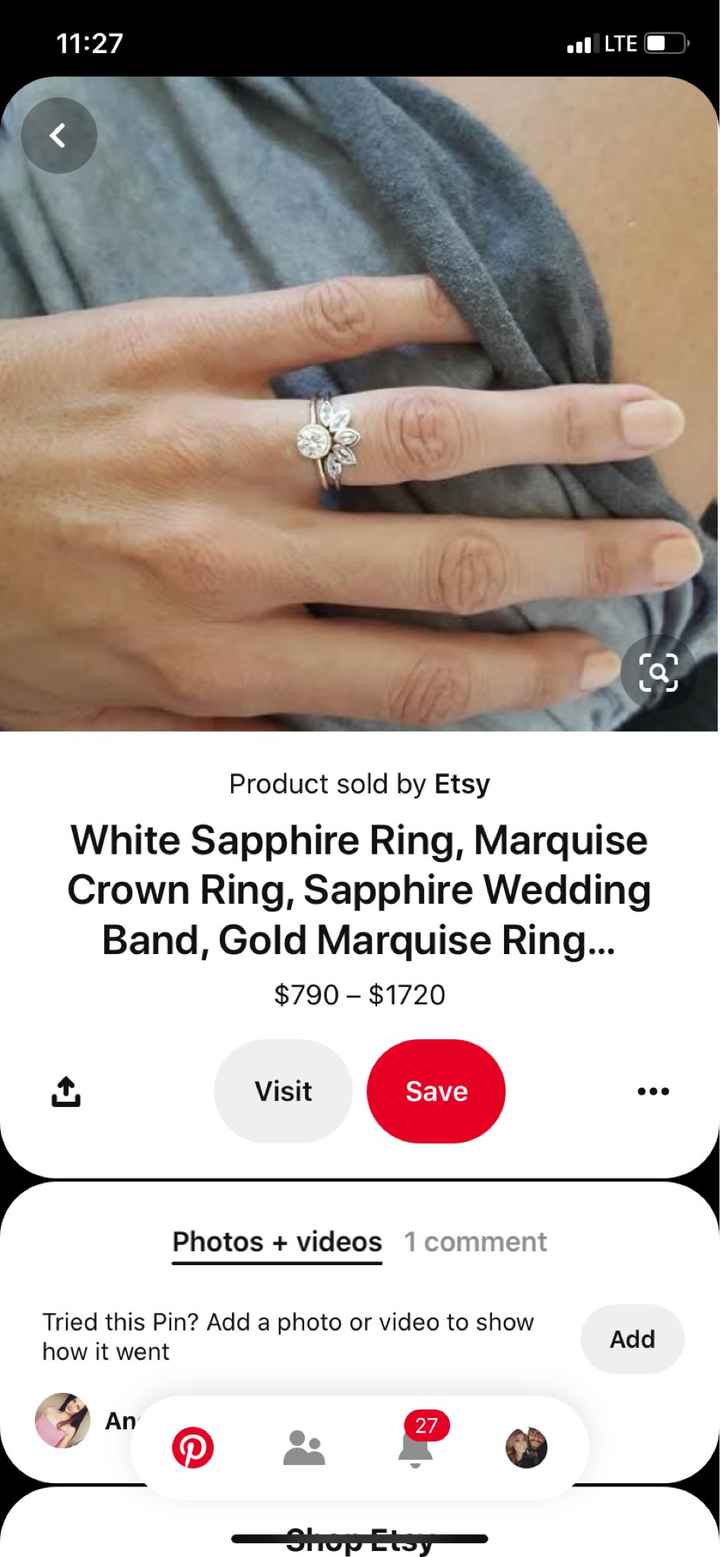Open the Etsy seller details
Viewport: 720px width, 1557px height.
462,784
